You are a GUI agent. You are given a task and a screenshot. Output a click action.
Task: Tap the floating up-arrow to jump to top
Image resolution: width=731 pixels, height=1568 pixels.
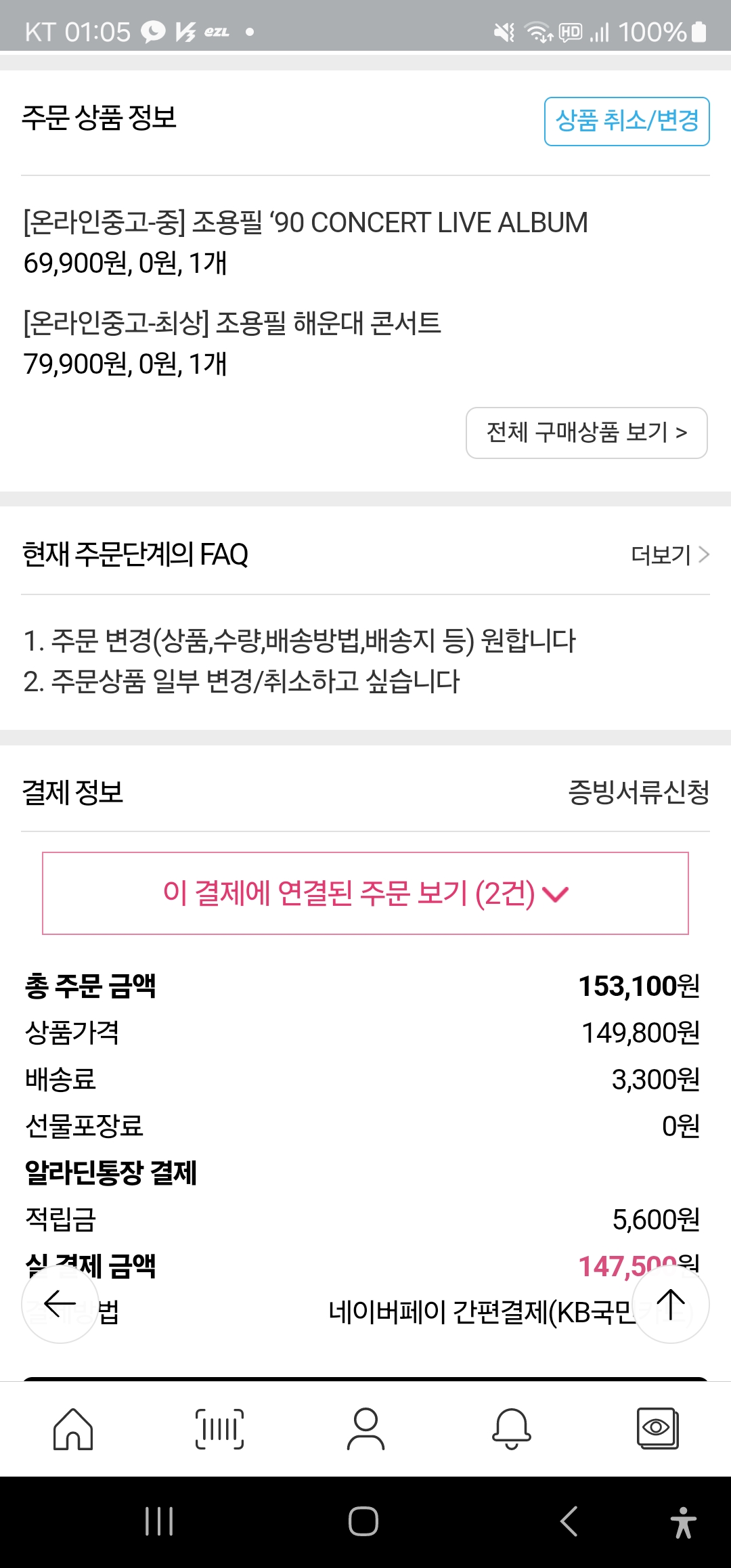670,1304
